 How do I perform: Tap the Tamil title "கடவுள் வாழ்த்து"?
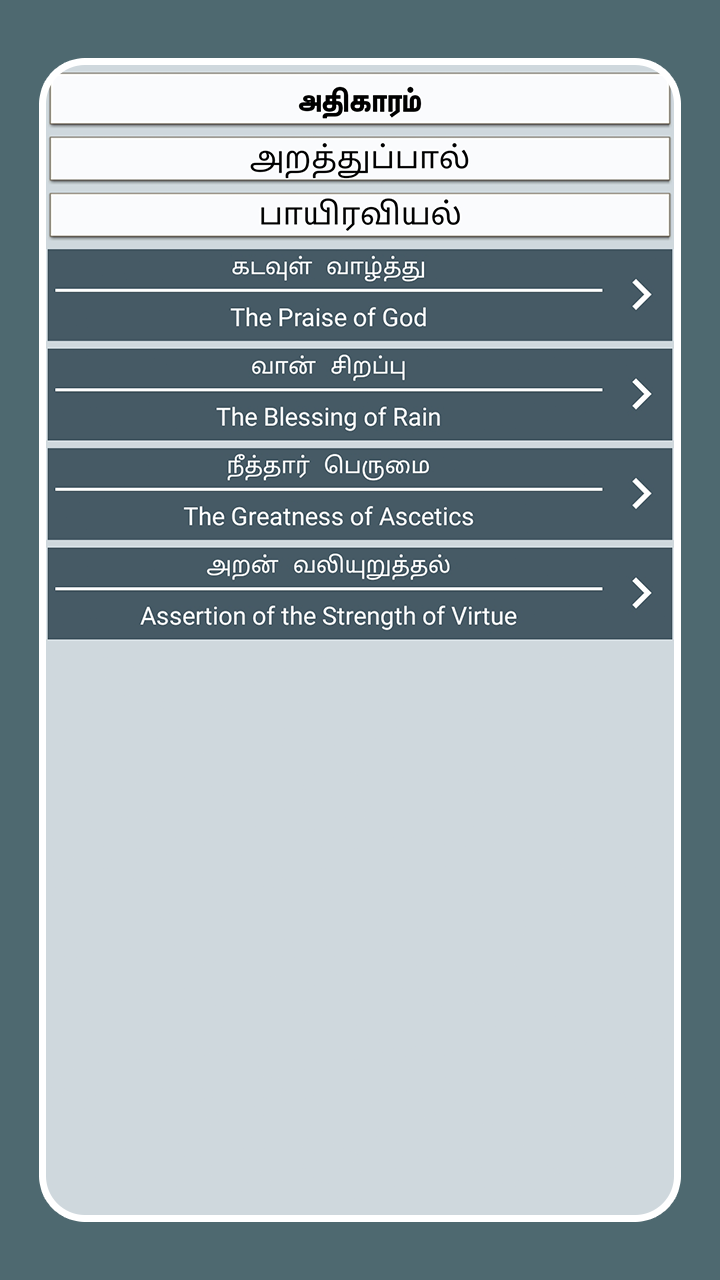point(330,267)
